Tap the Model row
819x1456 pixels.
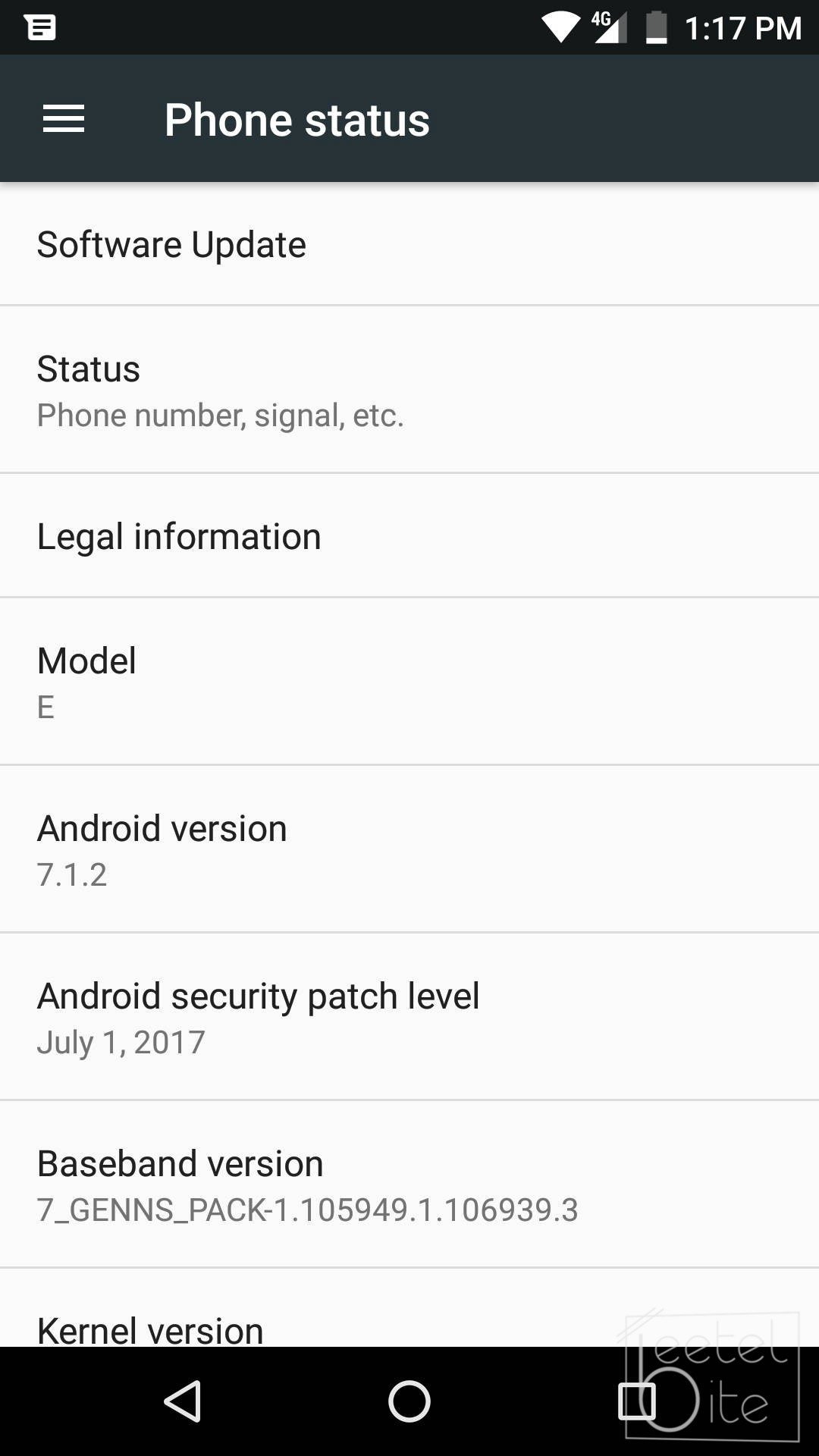409,682
